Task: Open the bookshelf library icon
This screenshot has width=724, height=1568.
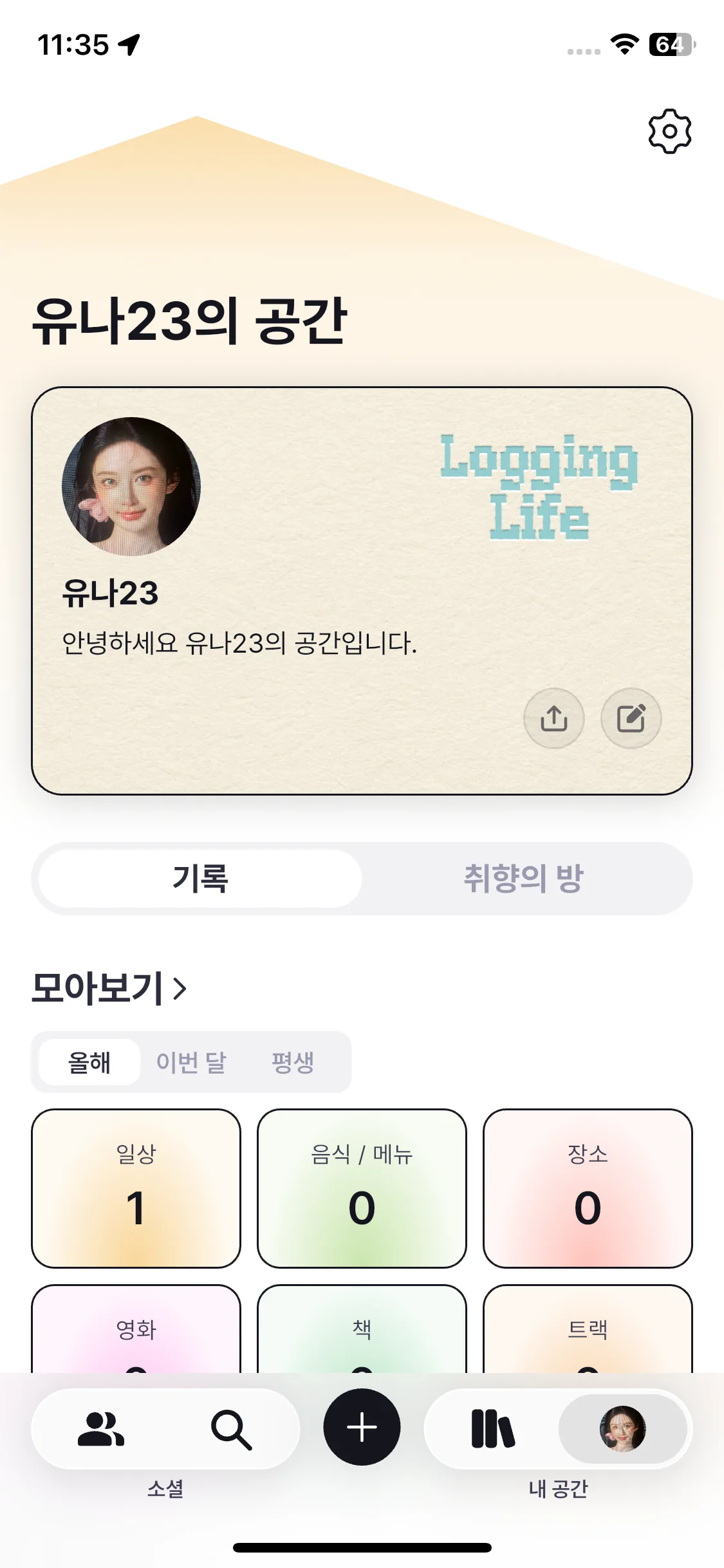Action: (490, 1428)
